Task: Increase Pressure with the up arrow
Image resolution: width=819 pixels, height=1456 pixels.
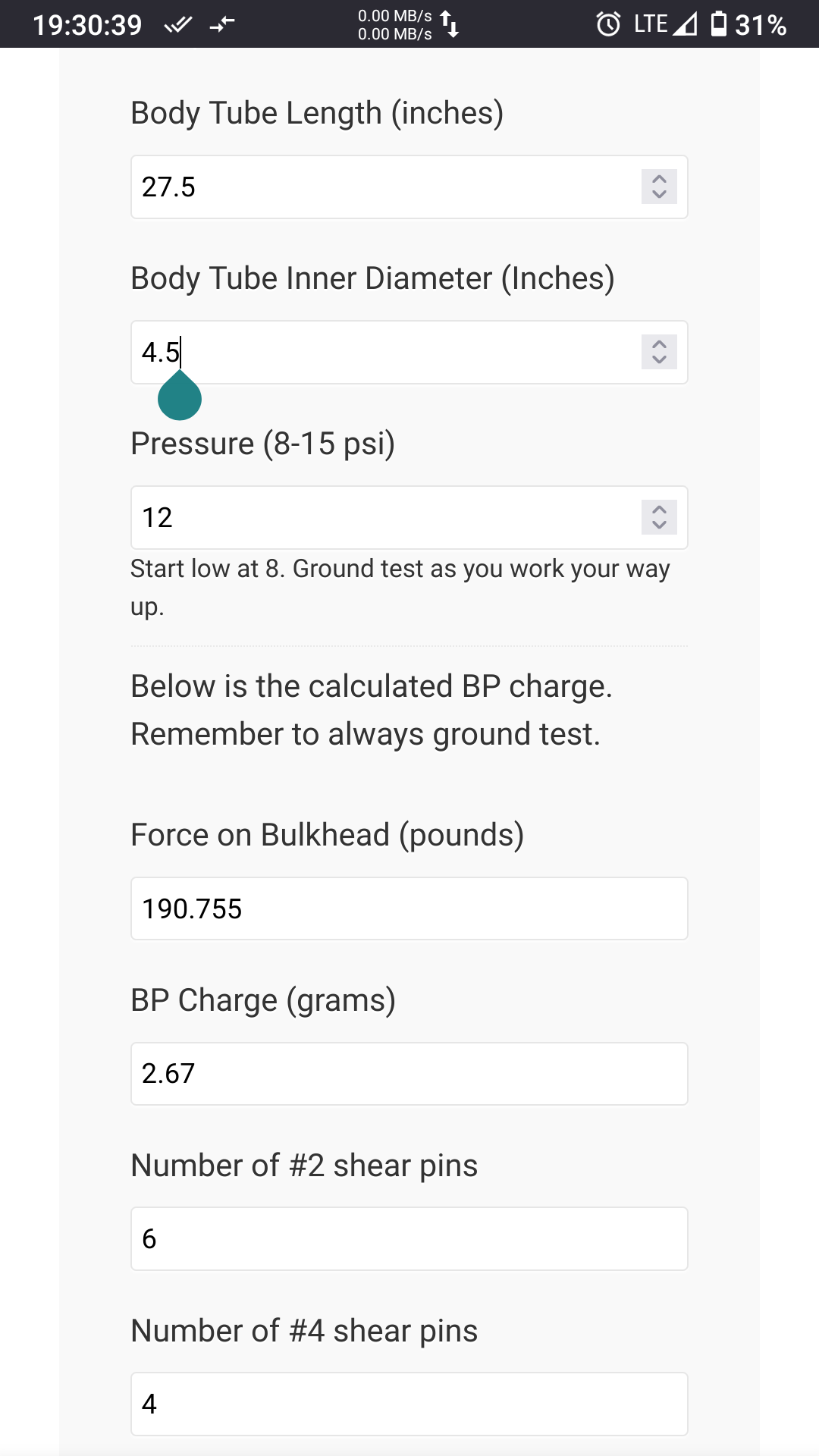Action: 659,510
